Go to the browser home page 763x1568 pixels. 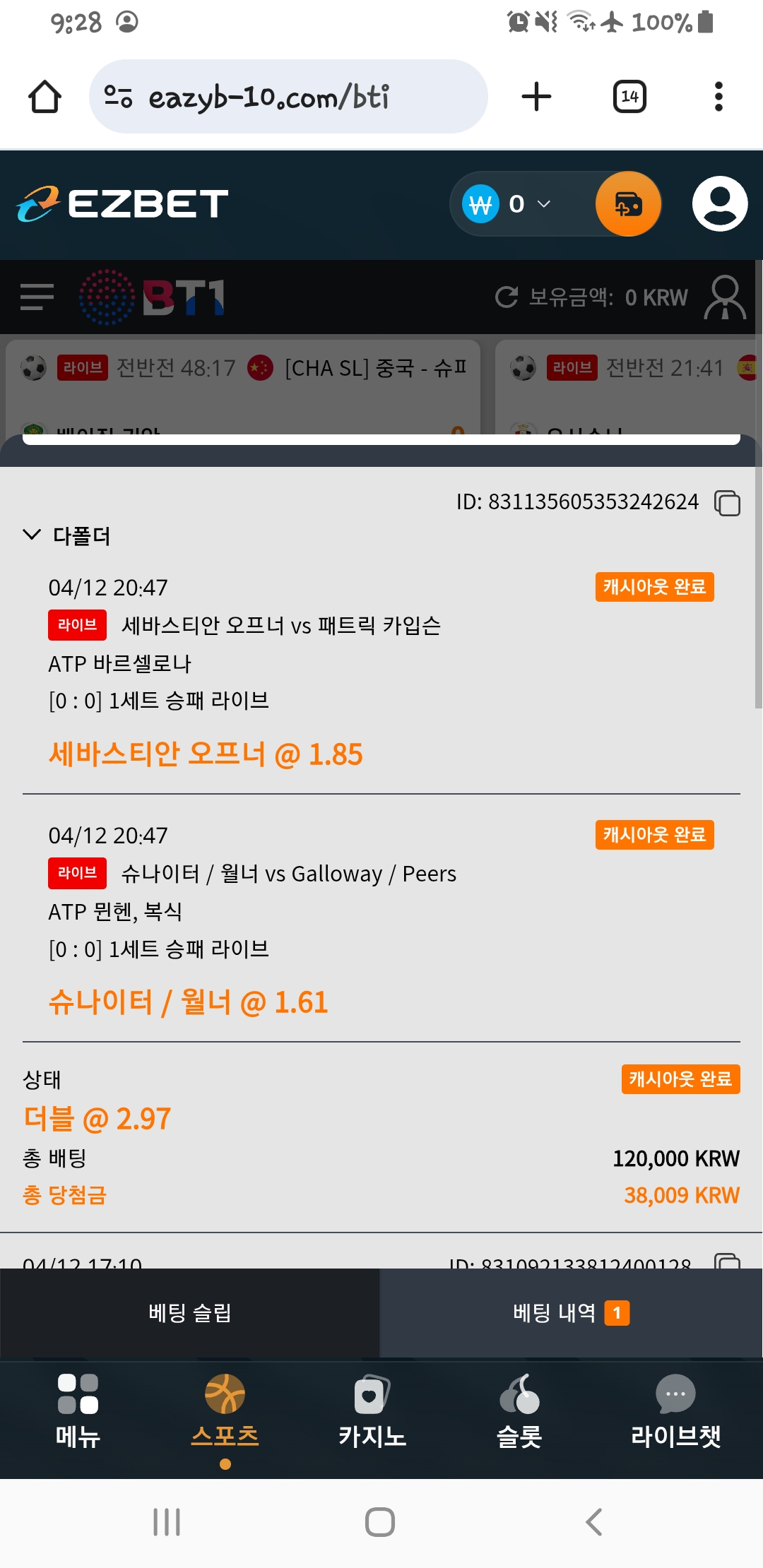click(x=45, y=97)
